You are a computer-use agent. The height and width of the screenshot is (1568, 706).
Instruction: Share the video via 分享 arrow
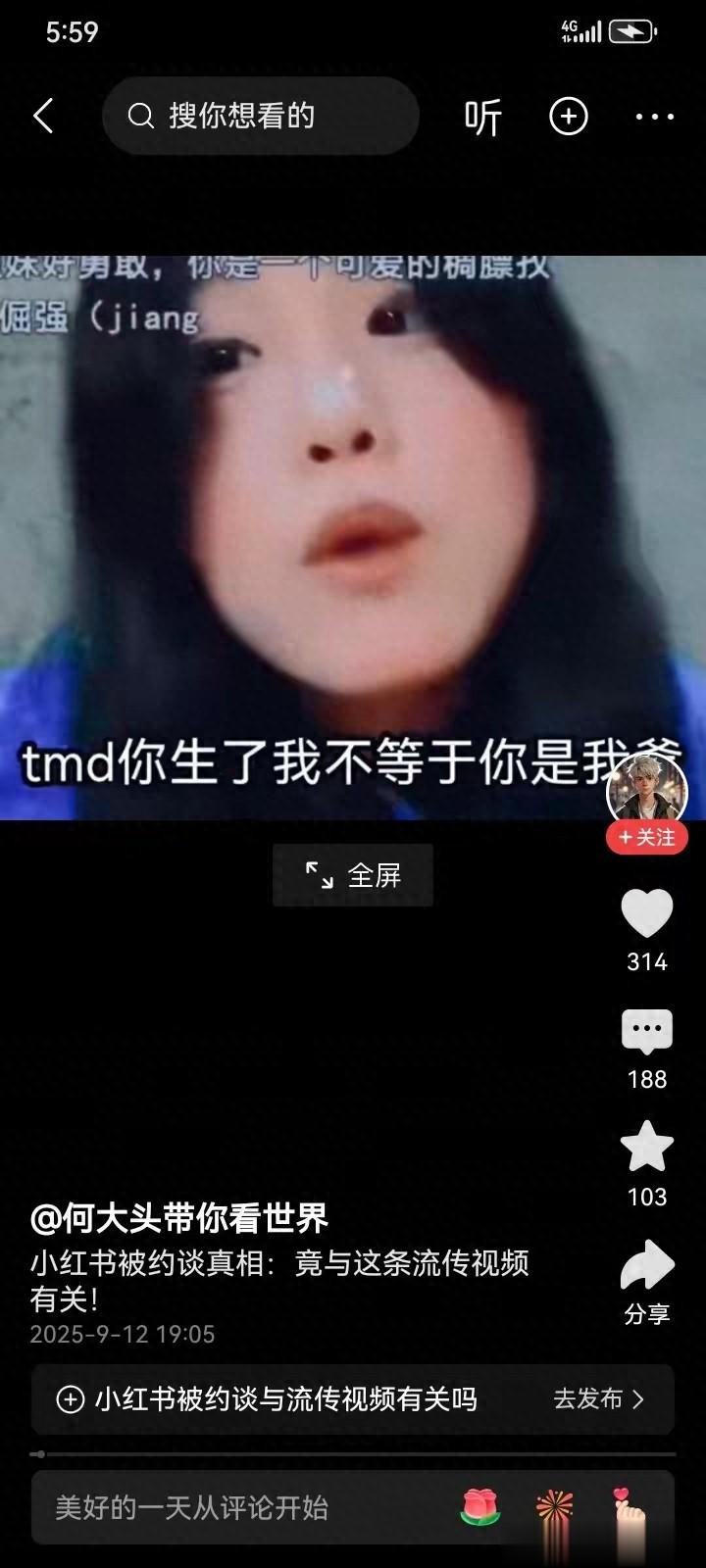click(x=647, y=1265)
